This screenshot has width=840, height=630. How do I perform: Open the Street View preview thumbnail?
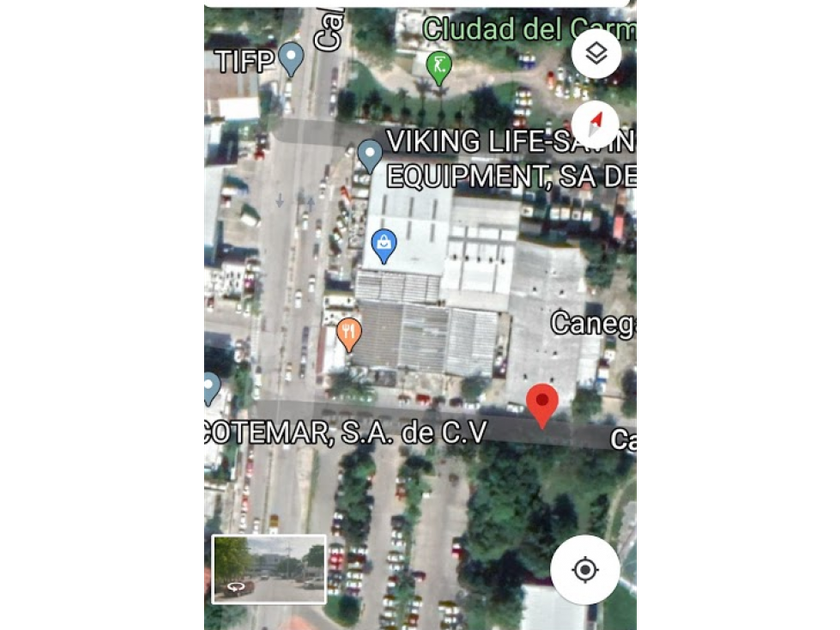coord(269,569)
